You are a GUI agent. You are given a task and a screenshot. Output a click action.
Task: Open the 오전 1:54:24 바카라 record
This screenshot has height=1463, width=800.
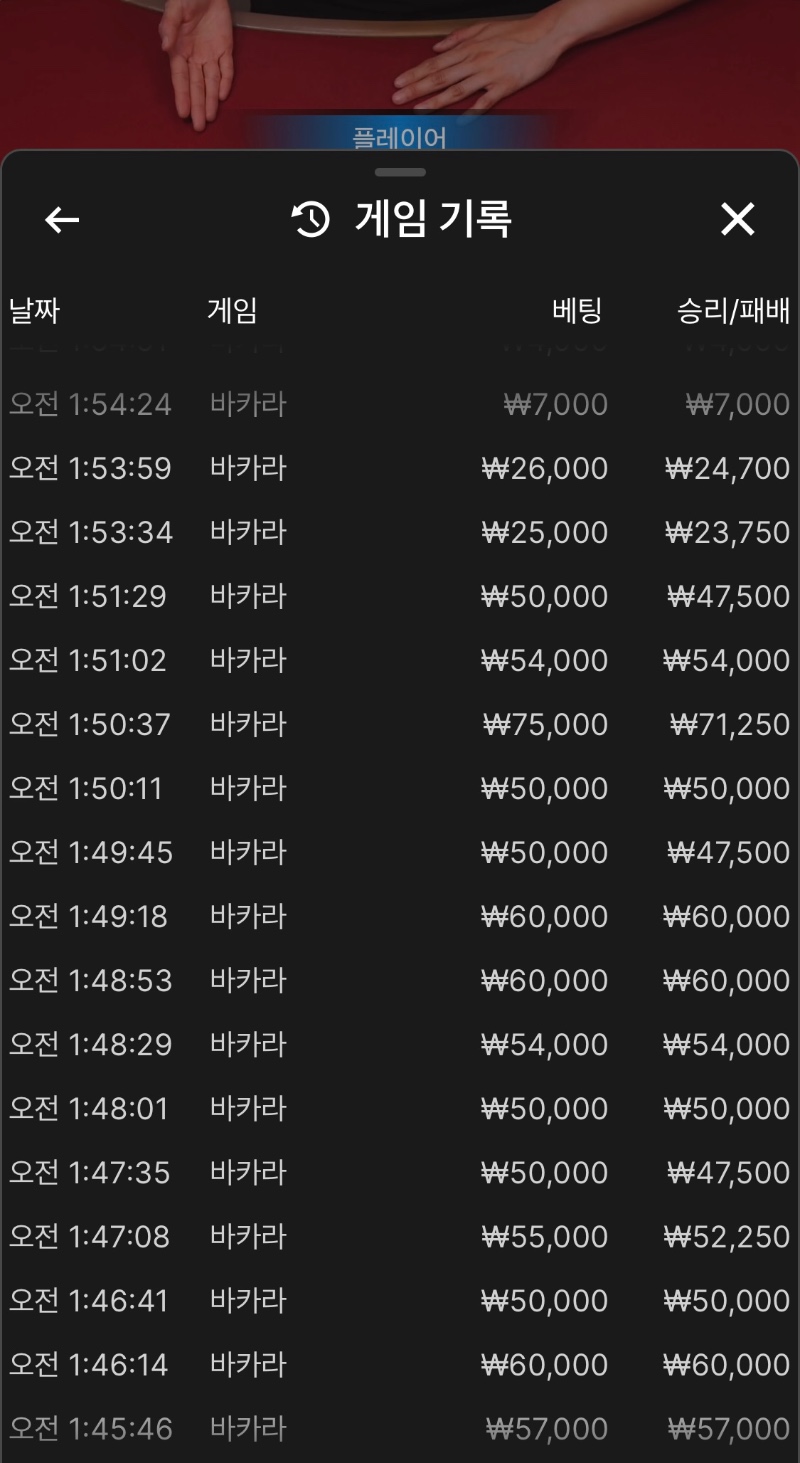[x=400, y=404]
